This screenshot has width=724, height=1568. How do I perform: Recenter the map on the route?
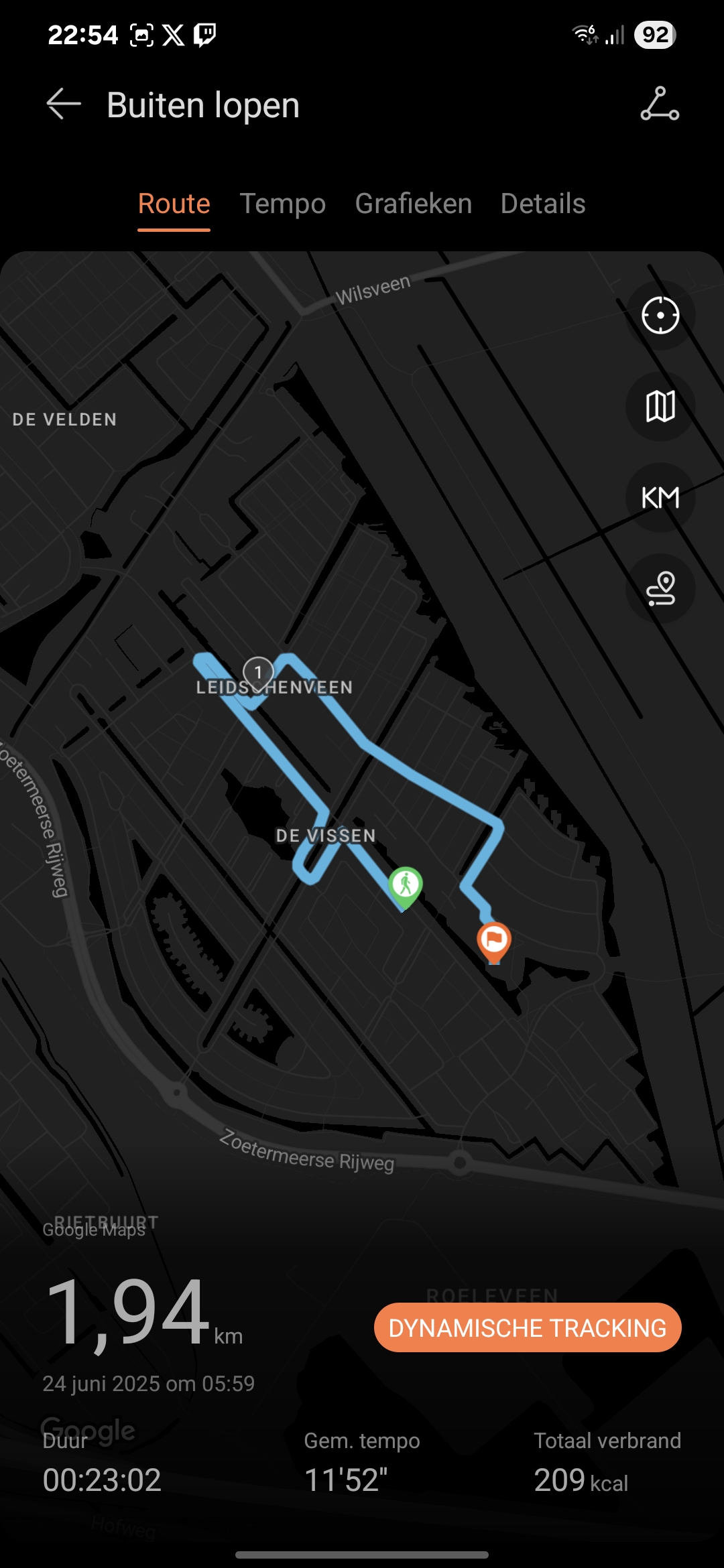660,315
